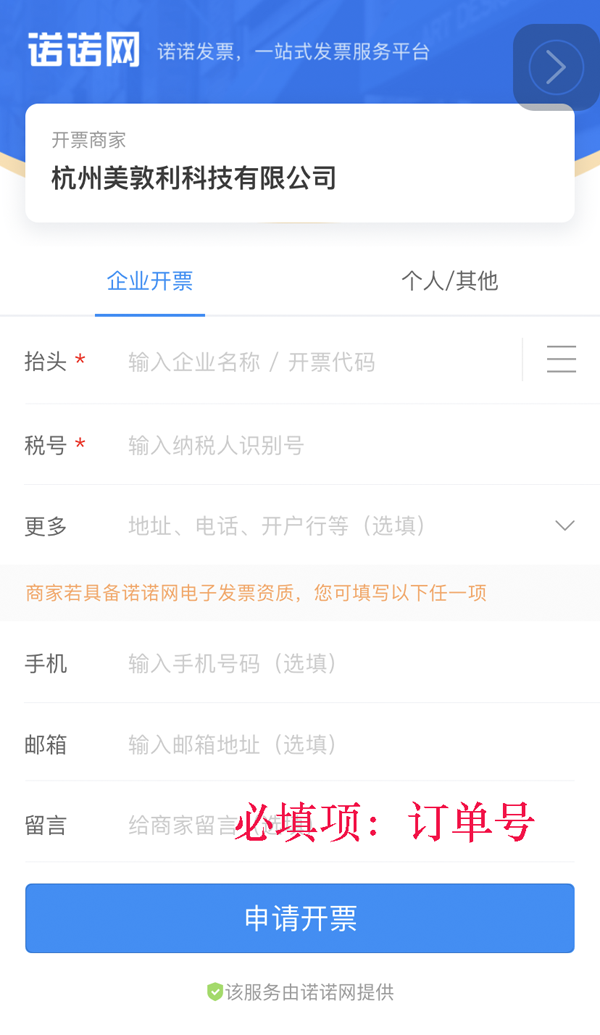Viewport: 600px width, 1035px height.
Task: Open the invoice title list icon
Action: click(561, 359)
